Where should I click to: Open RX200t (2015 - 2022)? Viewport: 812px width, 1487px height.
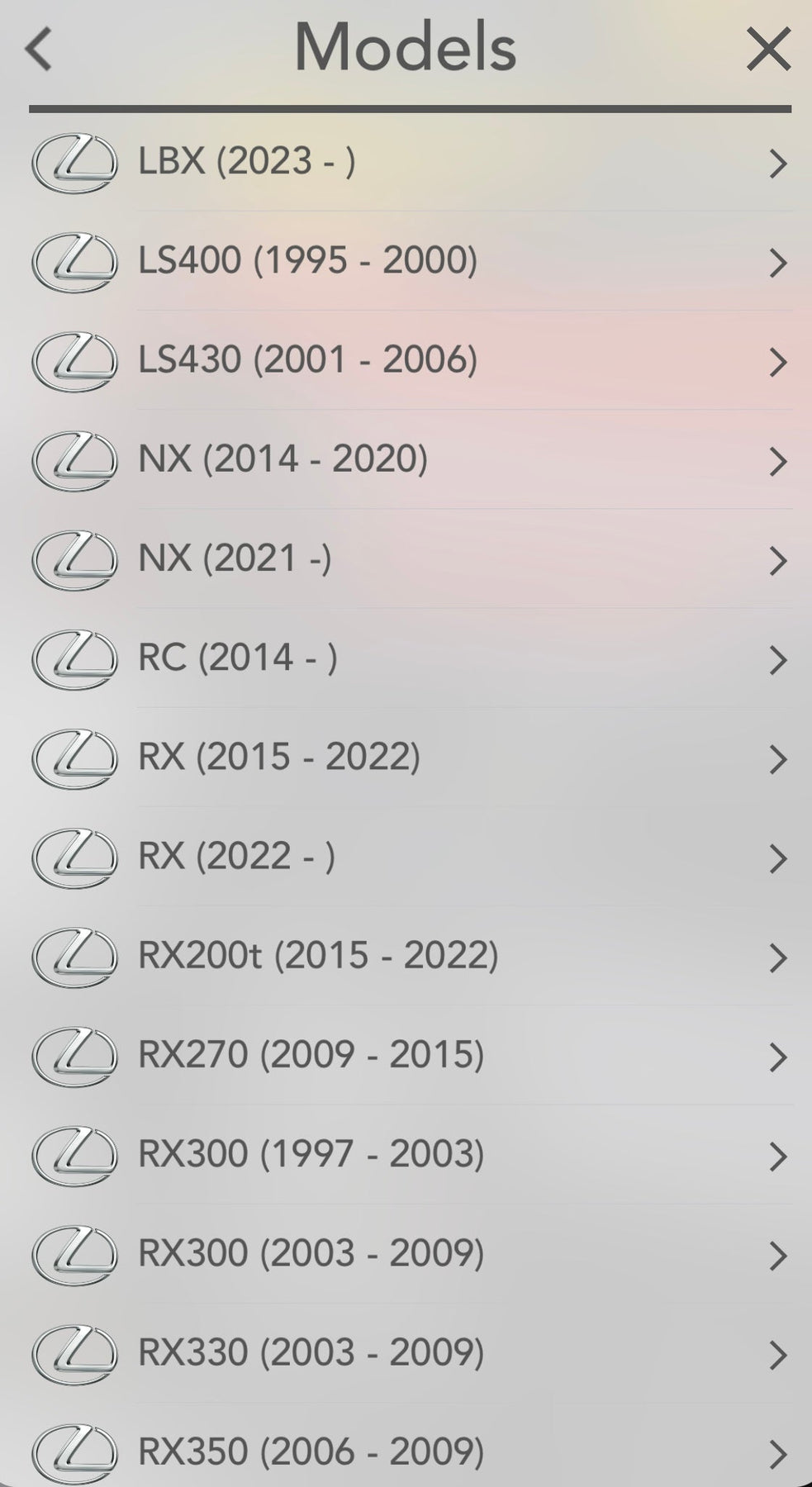[x=318, y=956]
